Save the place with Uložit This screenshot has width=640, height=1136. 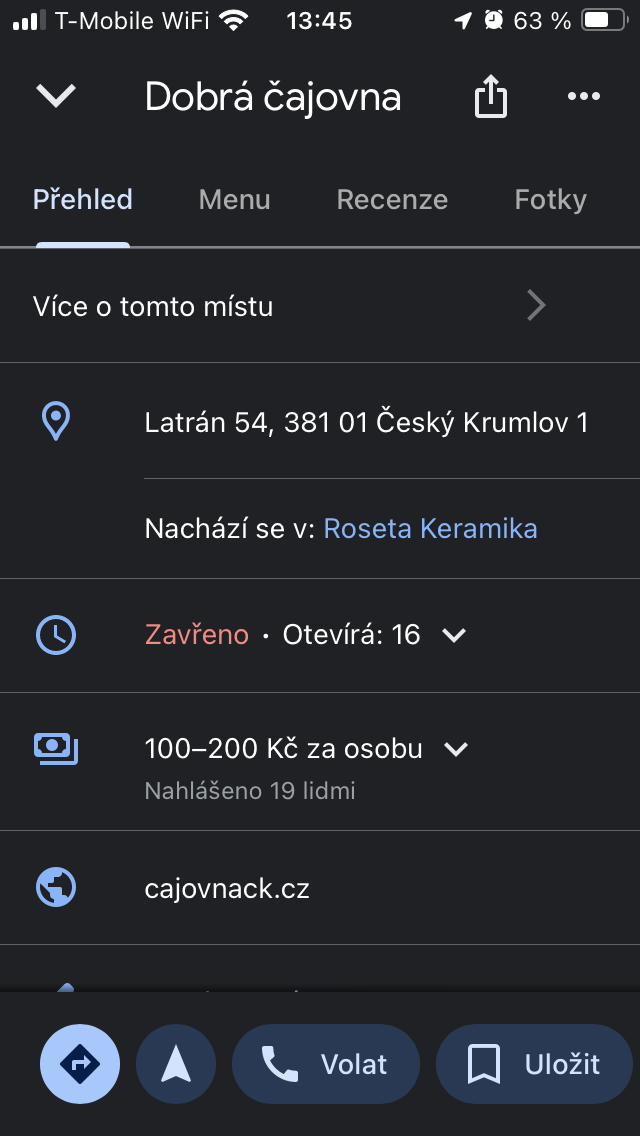[x=534, y=1065]
